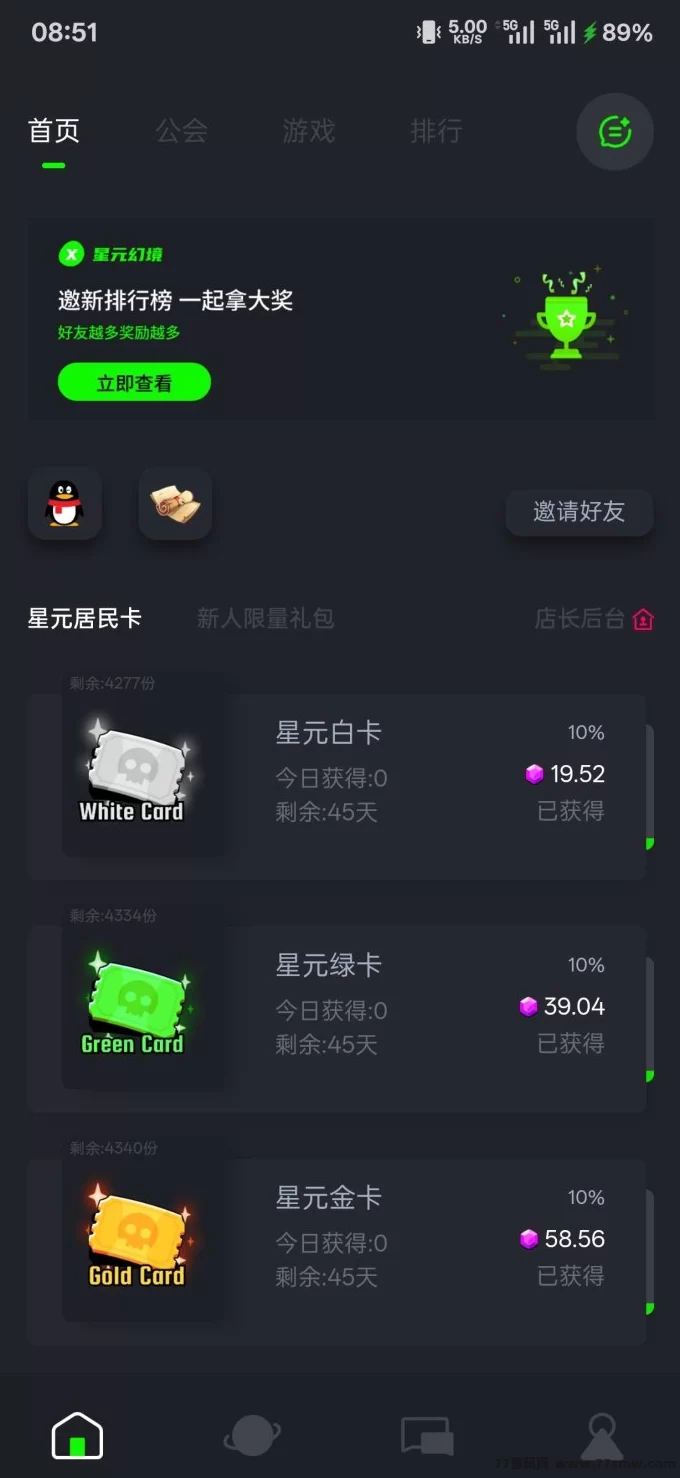Open the messages tab in bottom bar
This screenshot has height=1478, width=680.
point(426,1437)
